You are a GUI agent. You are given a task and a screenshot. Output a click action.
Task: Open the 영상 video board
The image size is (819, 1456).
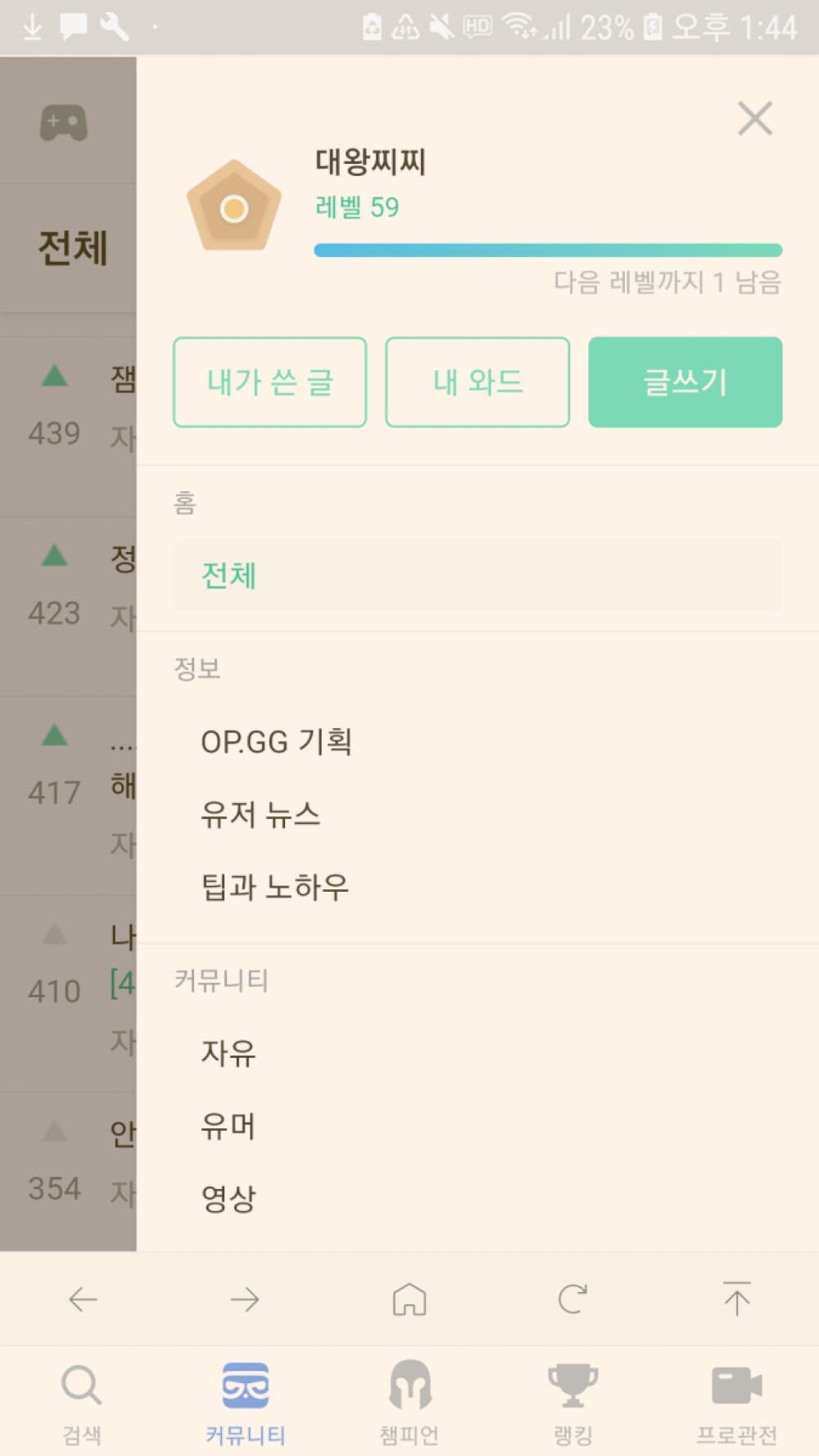pyautogui.click(x=229, y=1199)
